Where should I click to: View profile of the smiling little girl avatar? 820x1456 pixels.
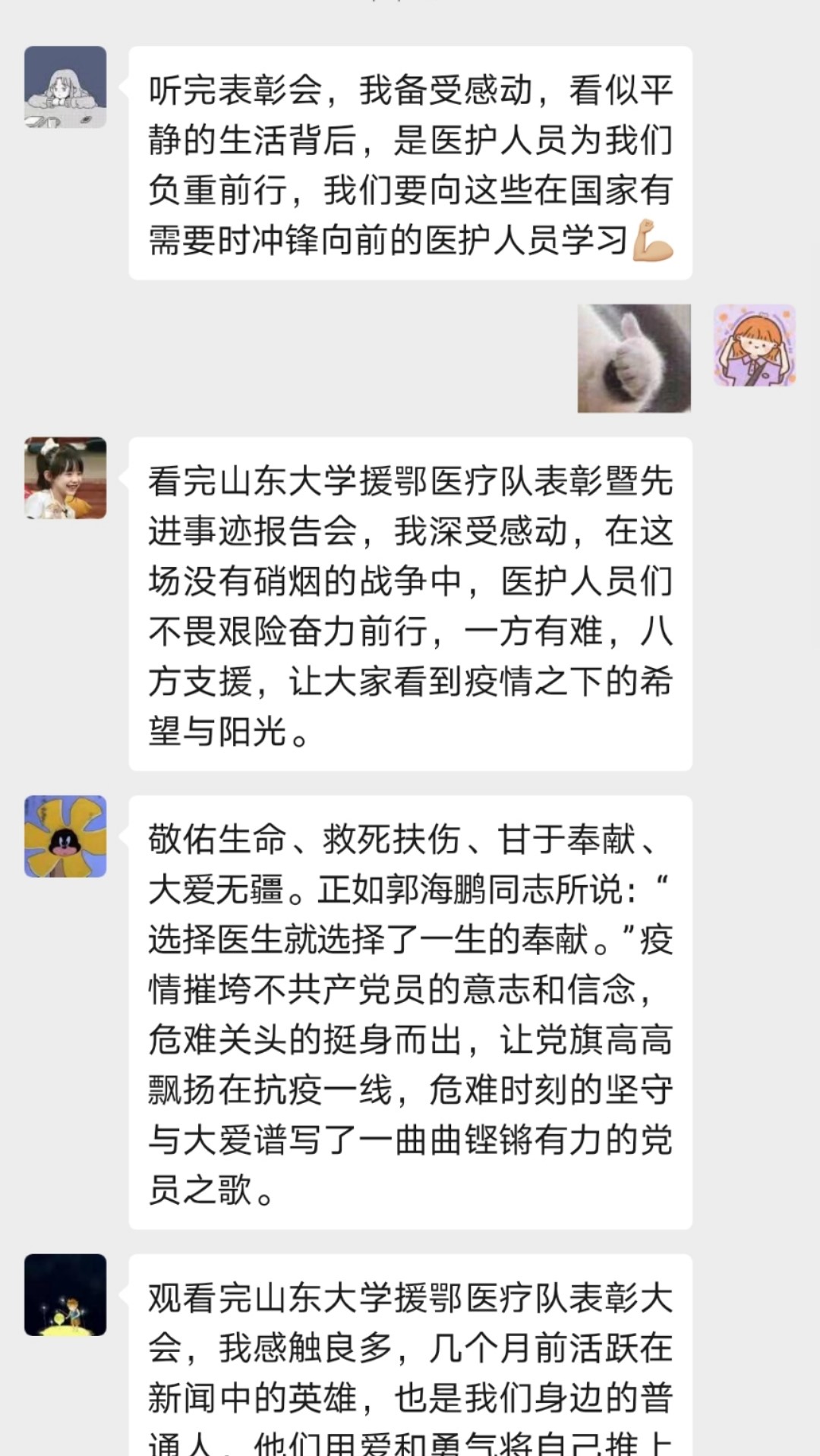[x=65, y=477]
